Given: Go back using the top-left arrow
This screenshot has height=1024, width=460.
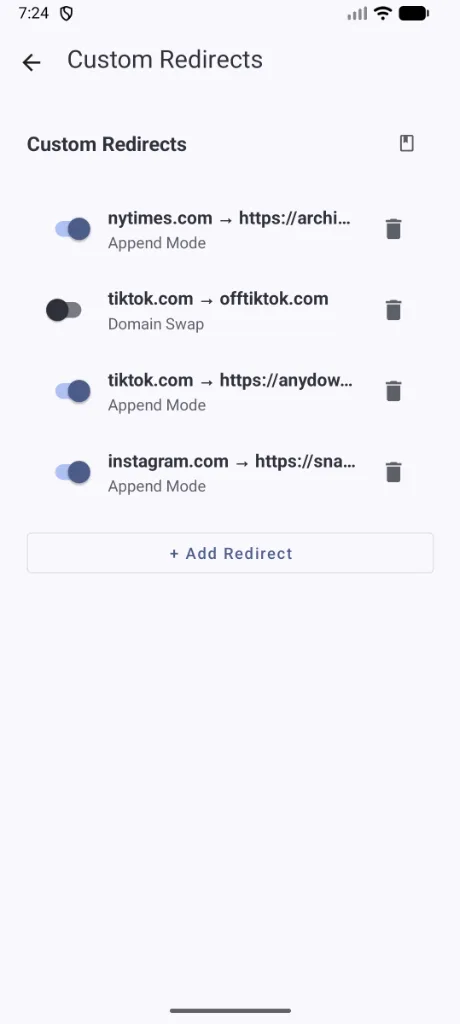Looking at the screenshot, I should point(31,62).
